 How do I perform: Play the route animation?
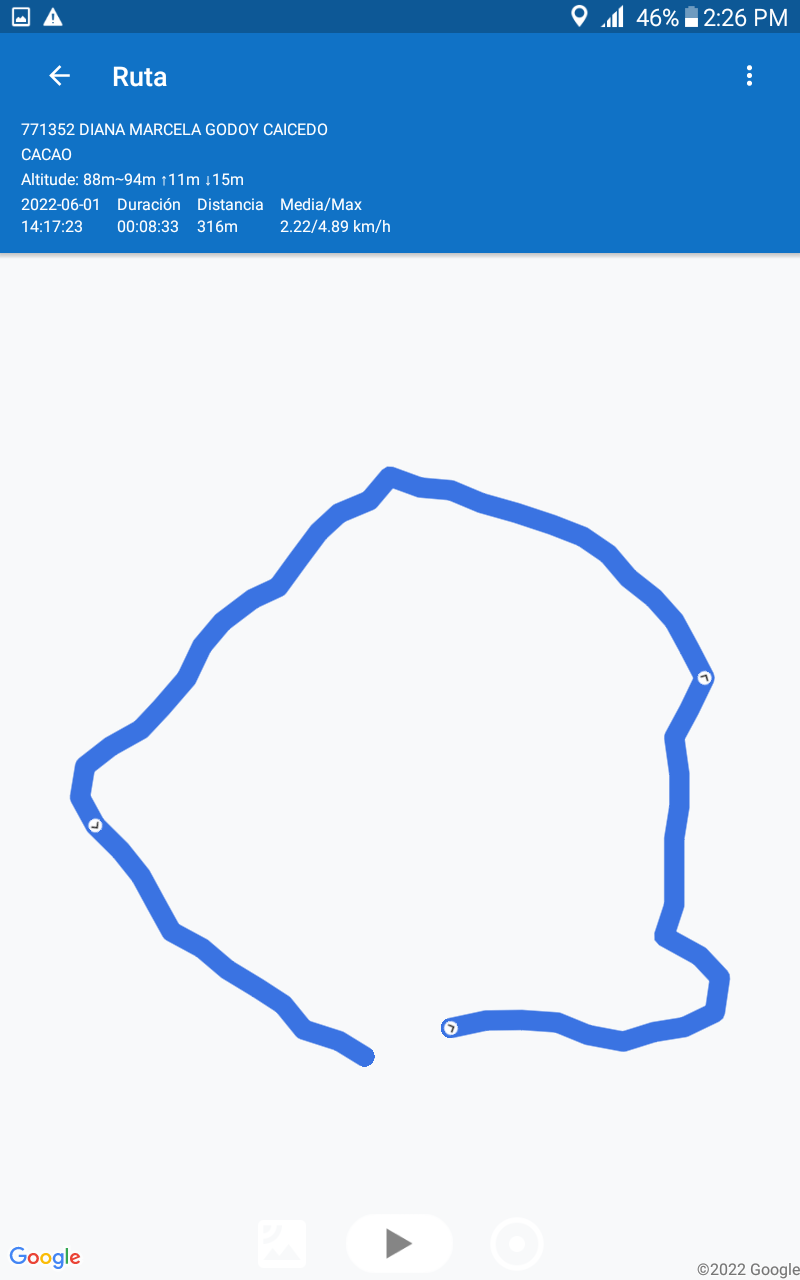[399, 1243]
